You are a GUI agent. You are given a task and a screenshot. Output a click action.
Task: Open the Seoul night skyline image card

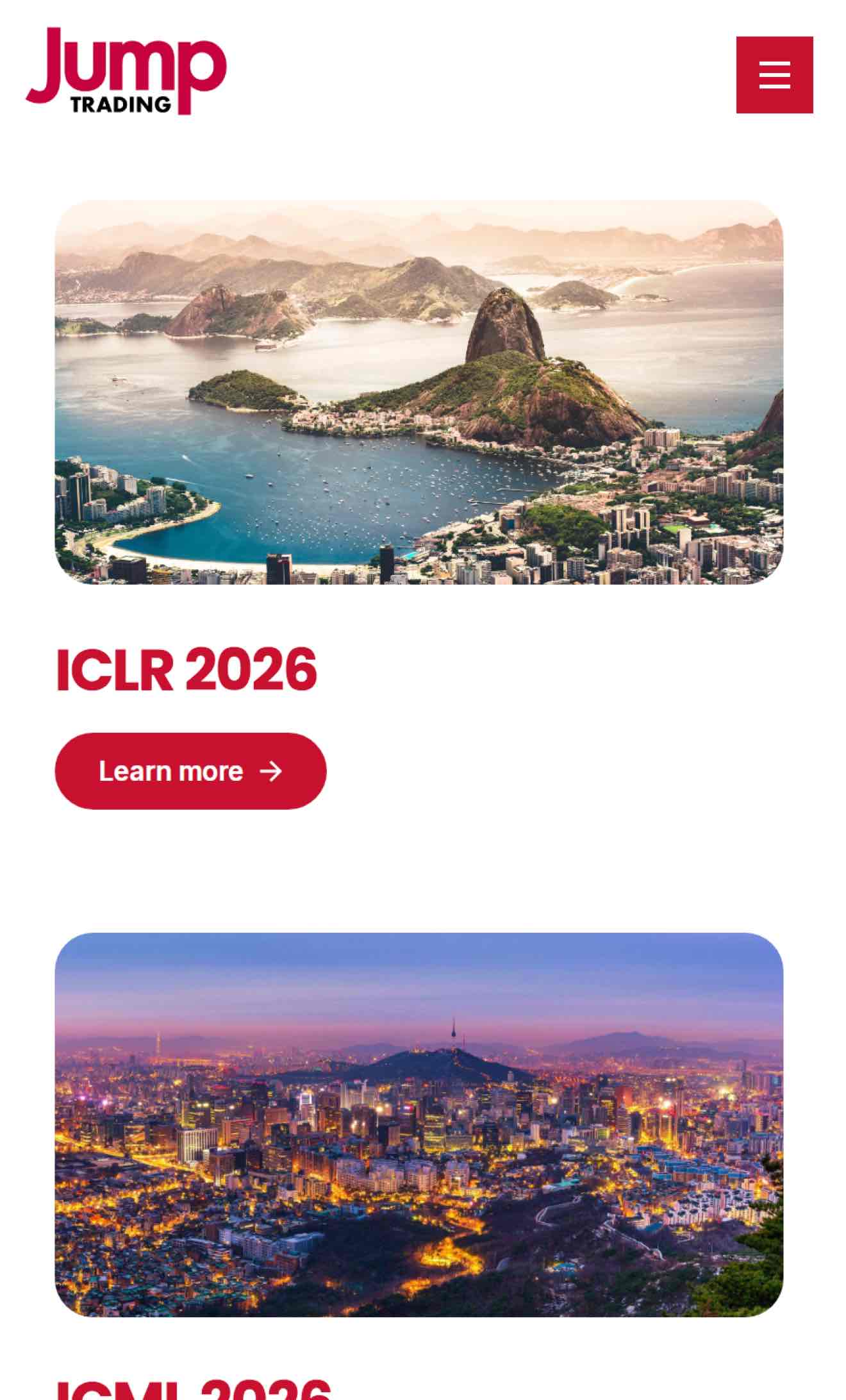pos(419,1124)
